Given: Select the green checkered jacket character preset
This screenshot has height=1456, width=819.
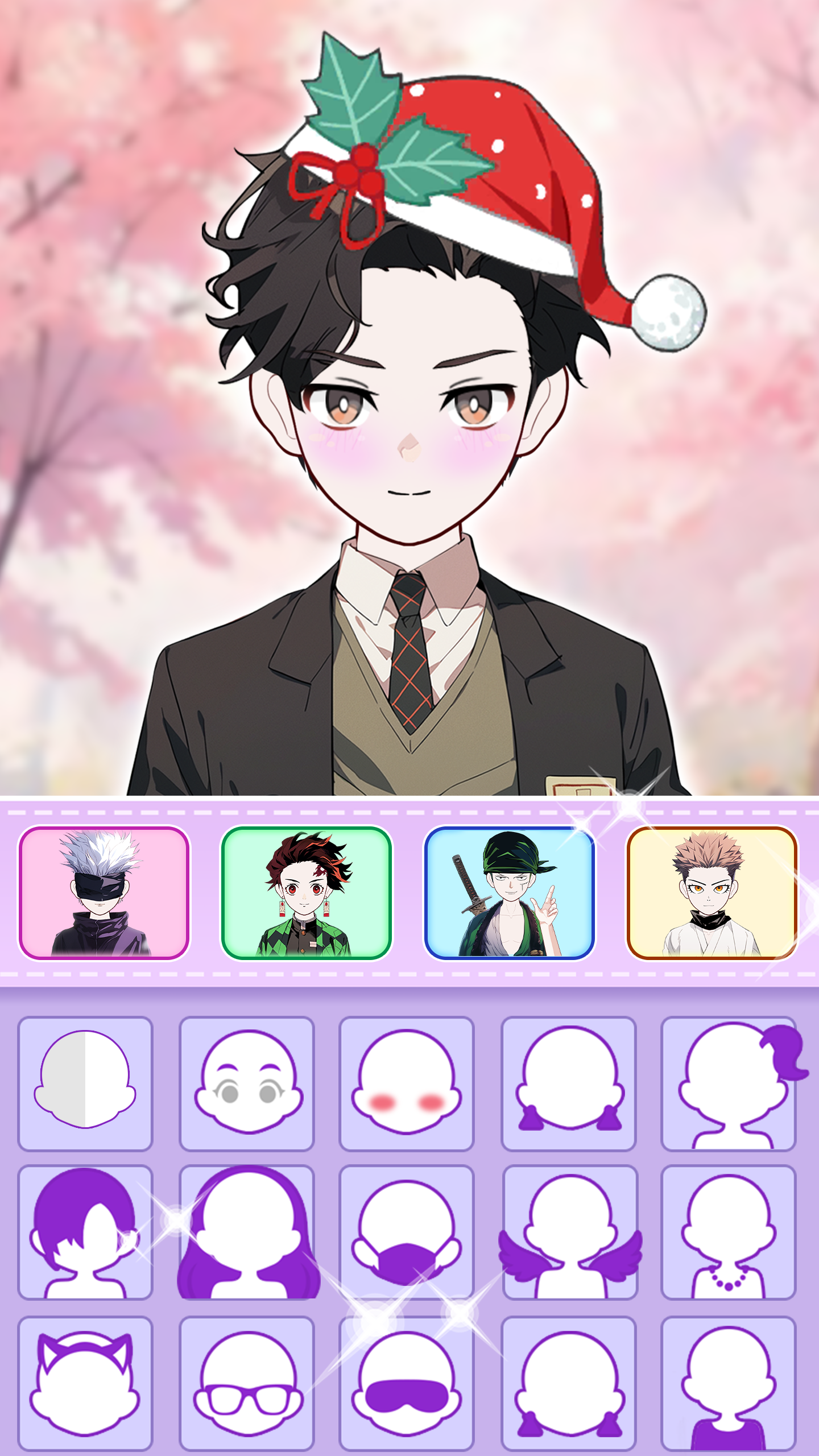Looking at the screenshot, I should [307, 893].
